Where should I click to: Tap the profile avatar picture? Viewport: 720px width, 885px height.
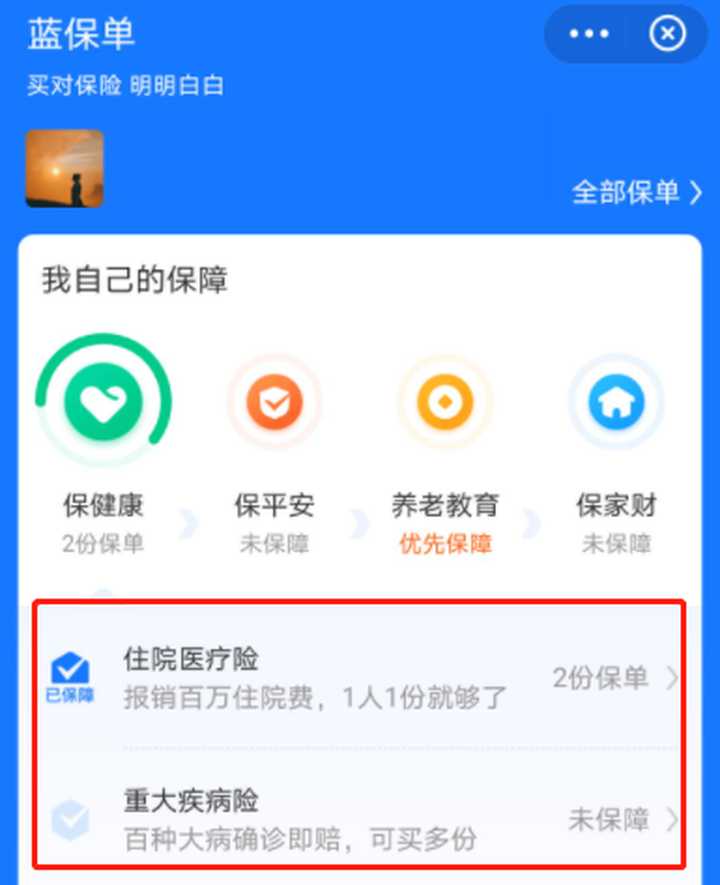(65, 169)
